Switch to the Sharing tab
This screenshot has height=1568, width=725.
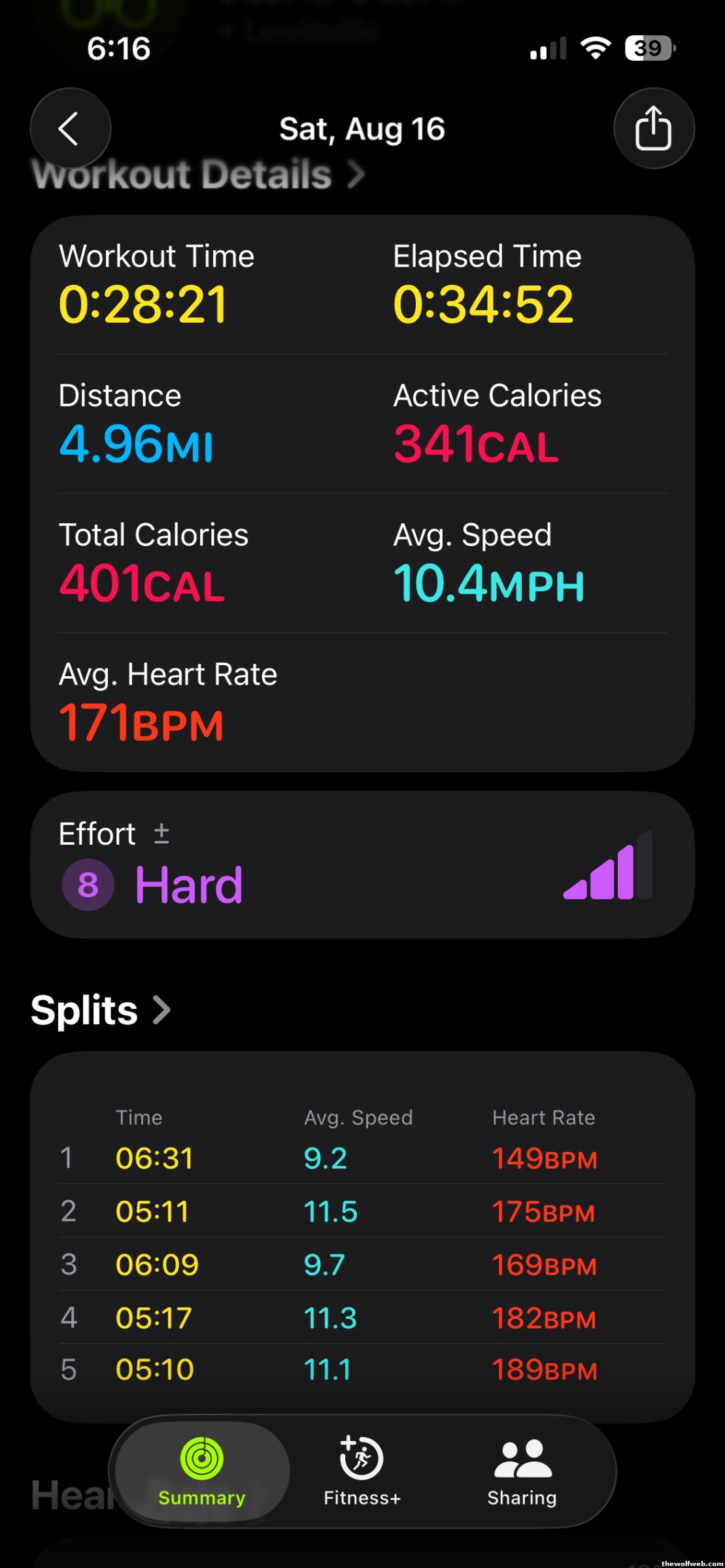[x=522, y=1471]
